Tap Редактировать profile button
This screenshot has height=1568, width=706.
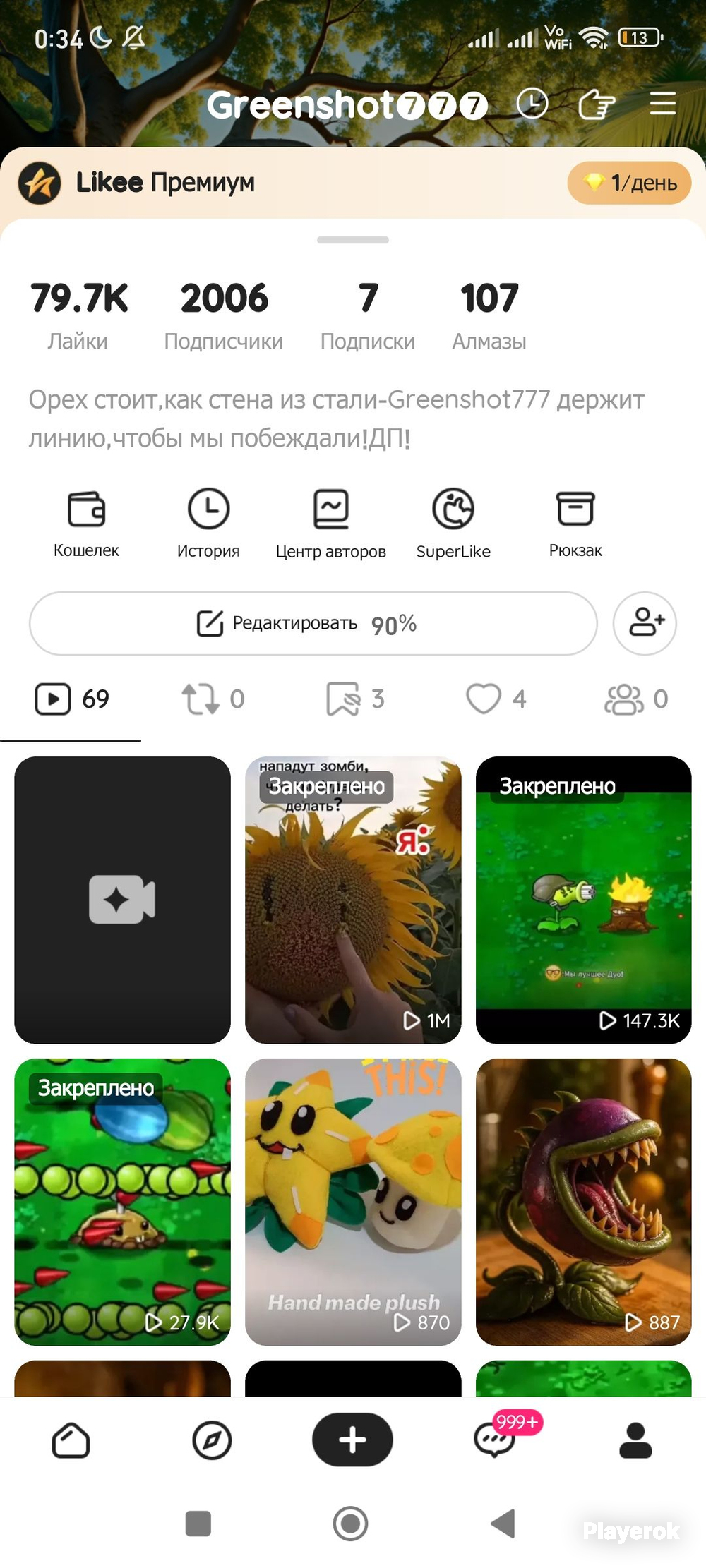(x=313, y=624)
